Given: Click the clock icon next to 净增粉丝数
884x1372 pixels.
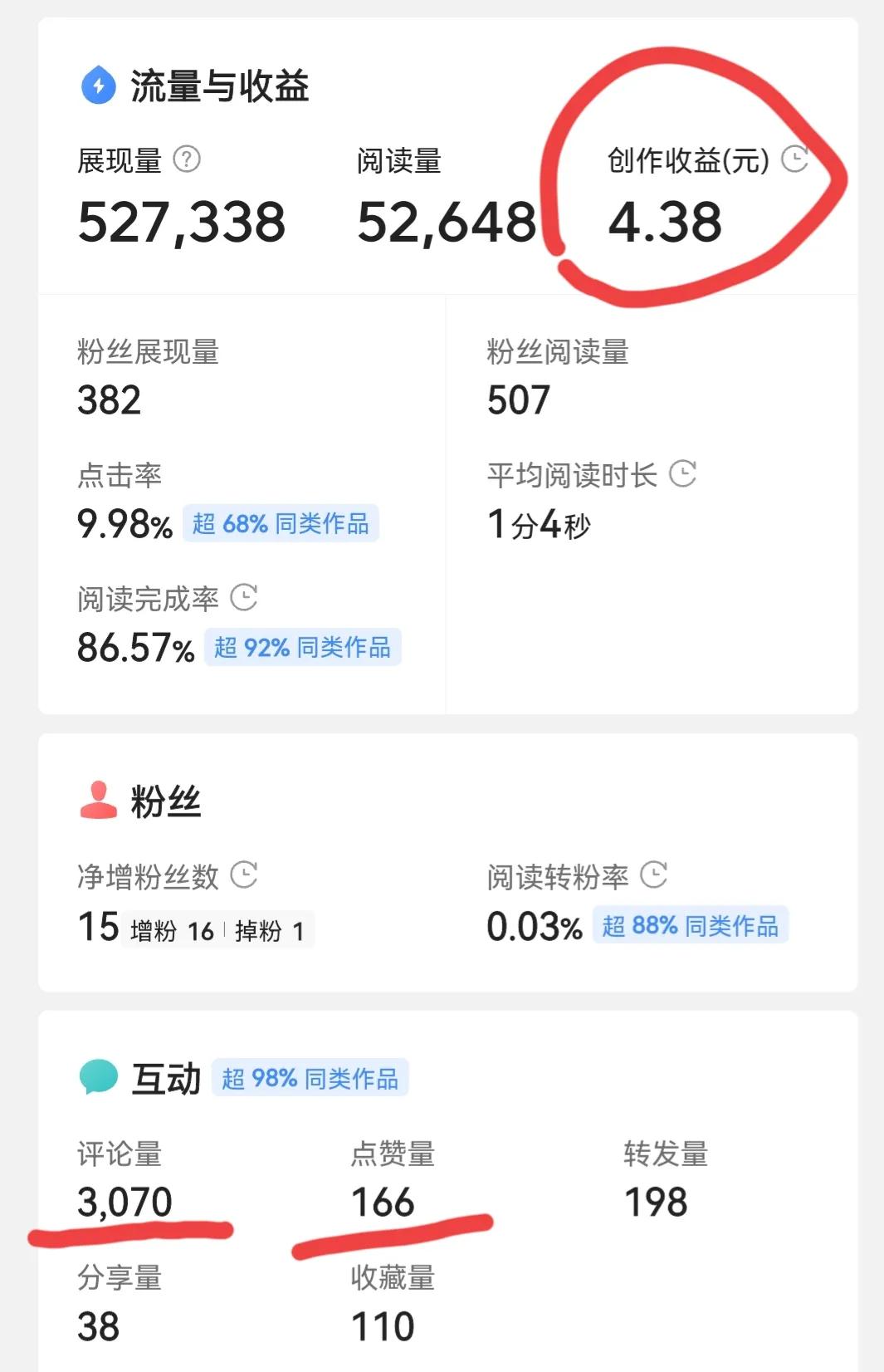Looking at the screenshot, I should tap(245, 874).
